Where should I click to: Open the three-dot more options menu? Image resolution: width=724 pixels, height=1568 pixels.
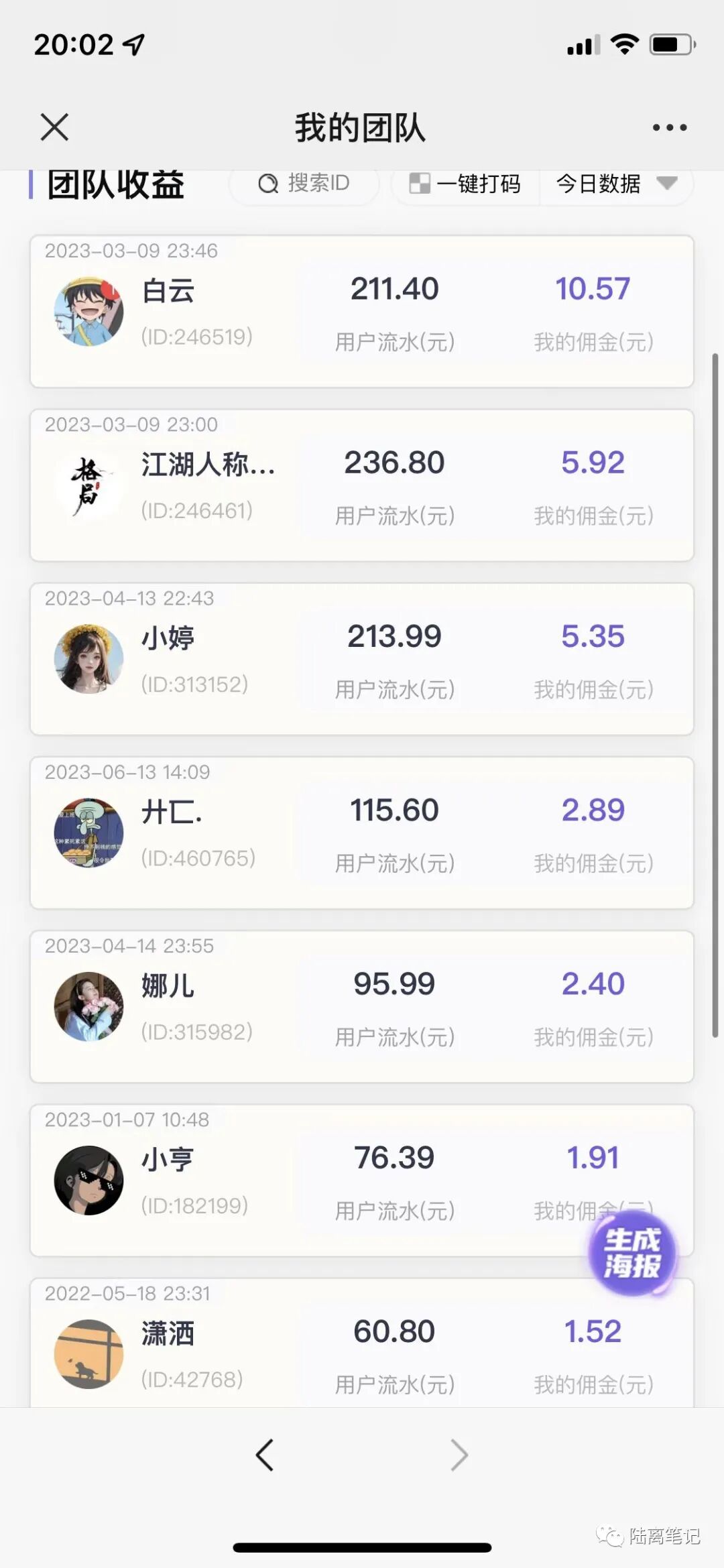(x=669, y=127)
